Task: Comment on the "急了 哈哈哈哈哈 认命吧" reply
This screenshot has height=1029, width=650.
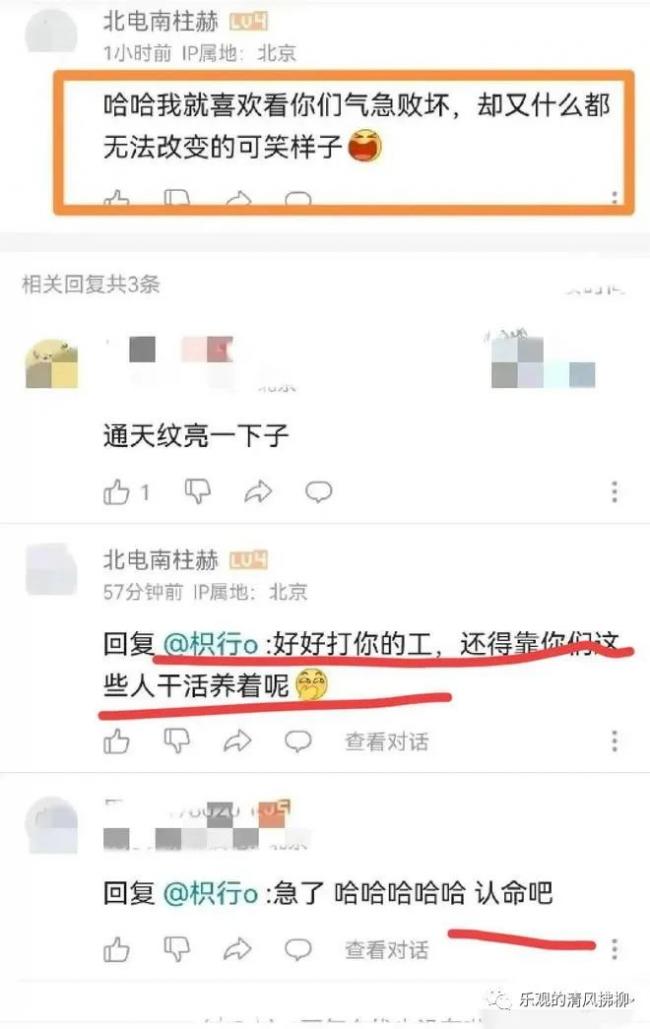Action: click(x=298, y=947)
